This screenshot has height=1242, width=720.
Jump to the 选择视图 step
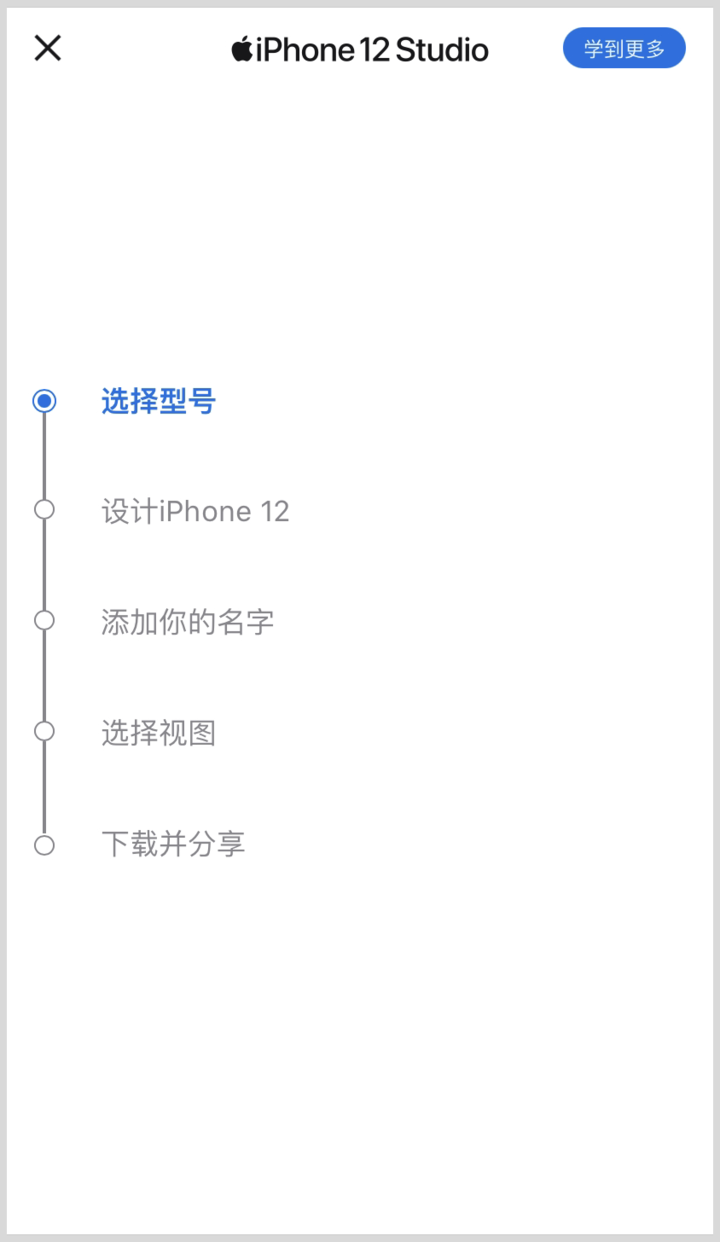pos(158,733)
